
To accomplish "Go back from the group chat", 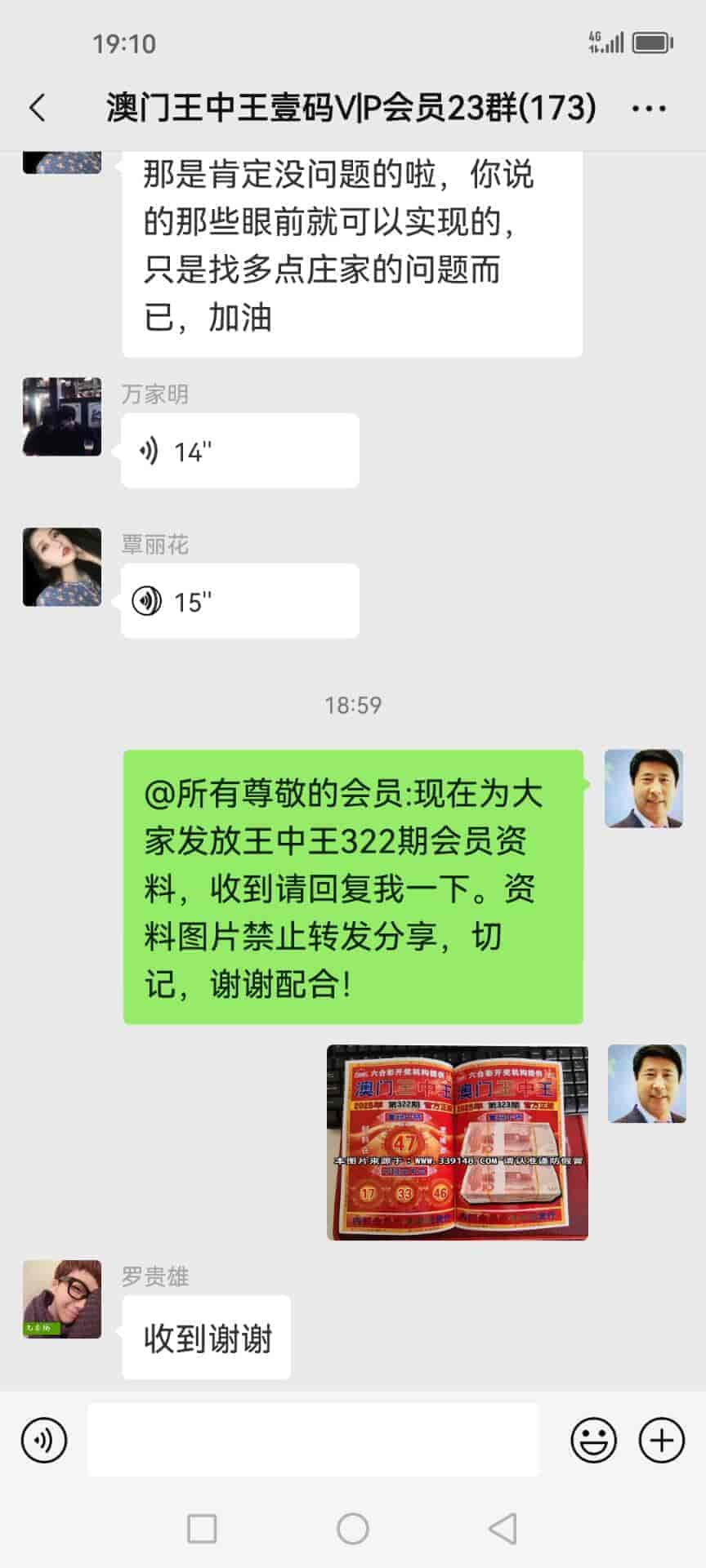I will coord(38,108).
